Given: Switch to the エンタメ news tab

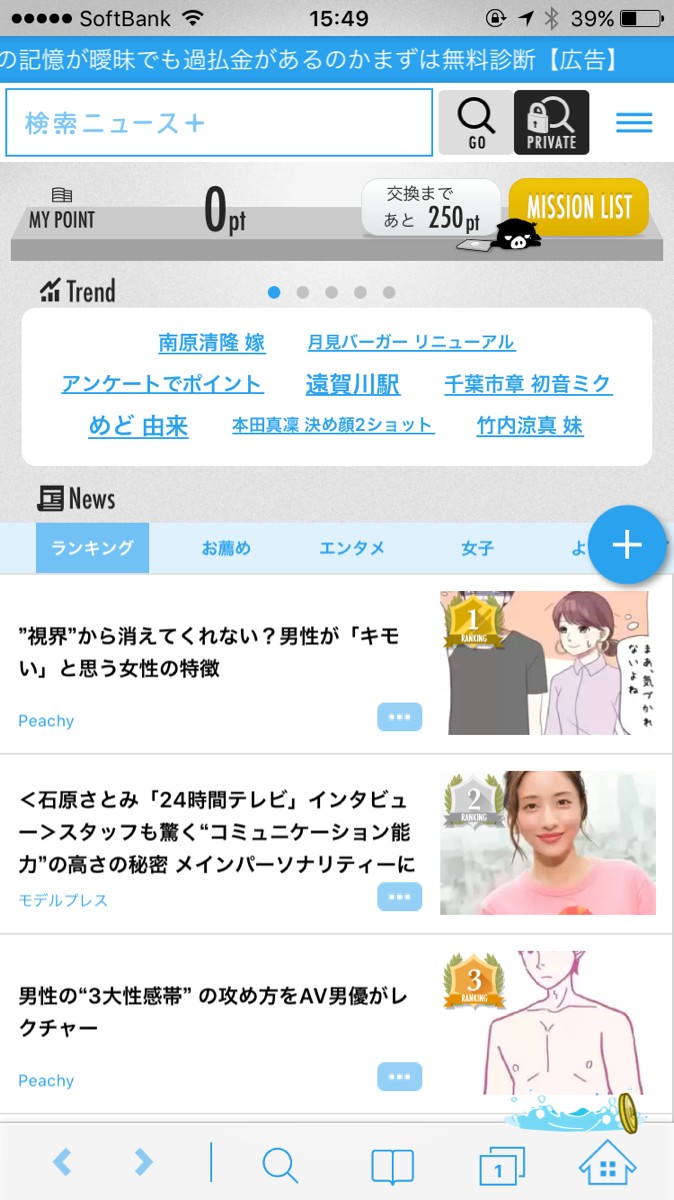Looking at the screenshot, I should click(352, 548).
